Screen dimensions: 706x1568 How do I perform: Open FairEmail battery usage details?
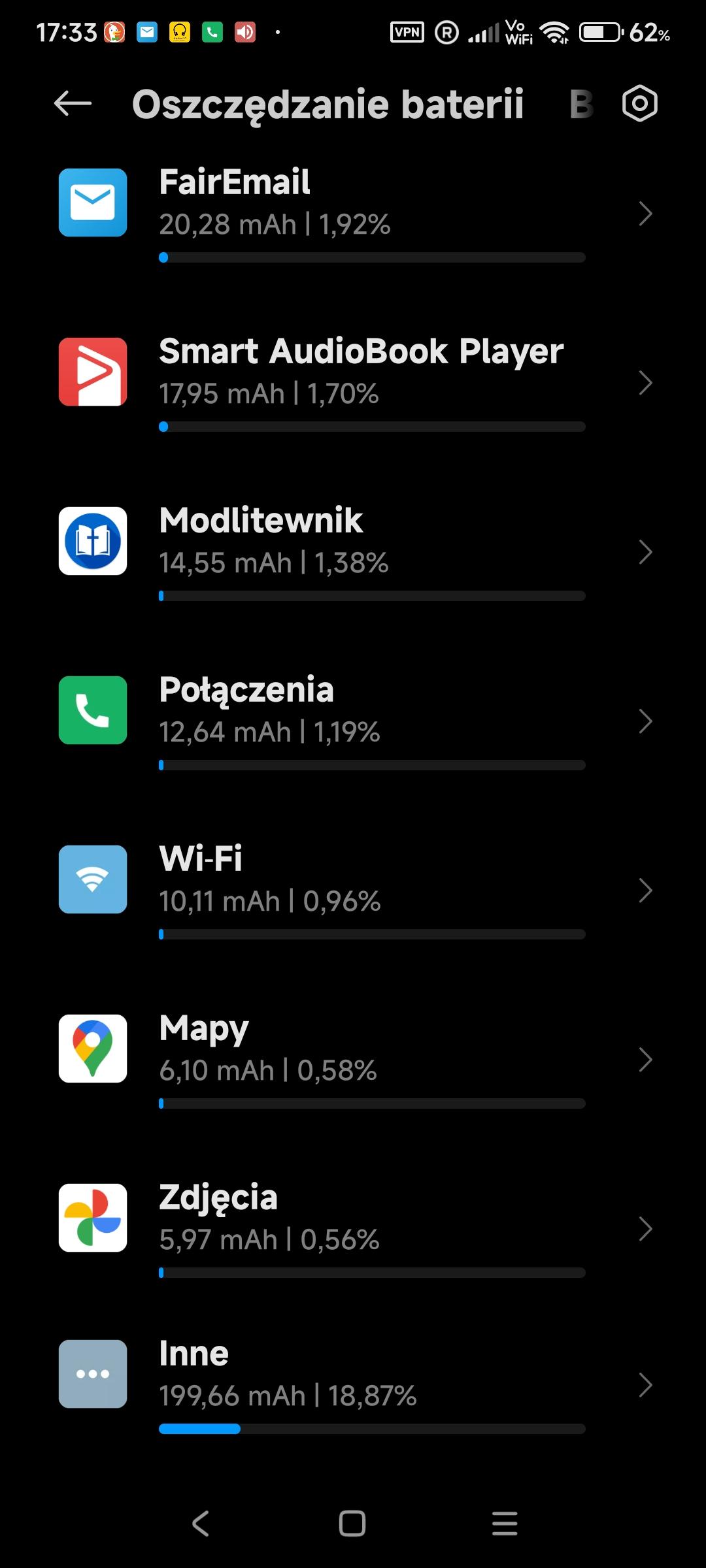point(353,213)
